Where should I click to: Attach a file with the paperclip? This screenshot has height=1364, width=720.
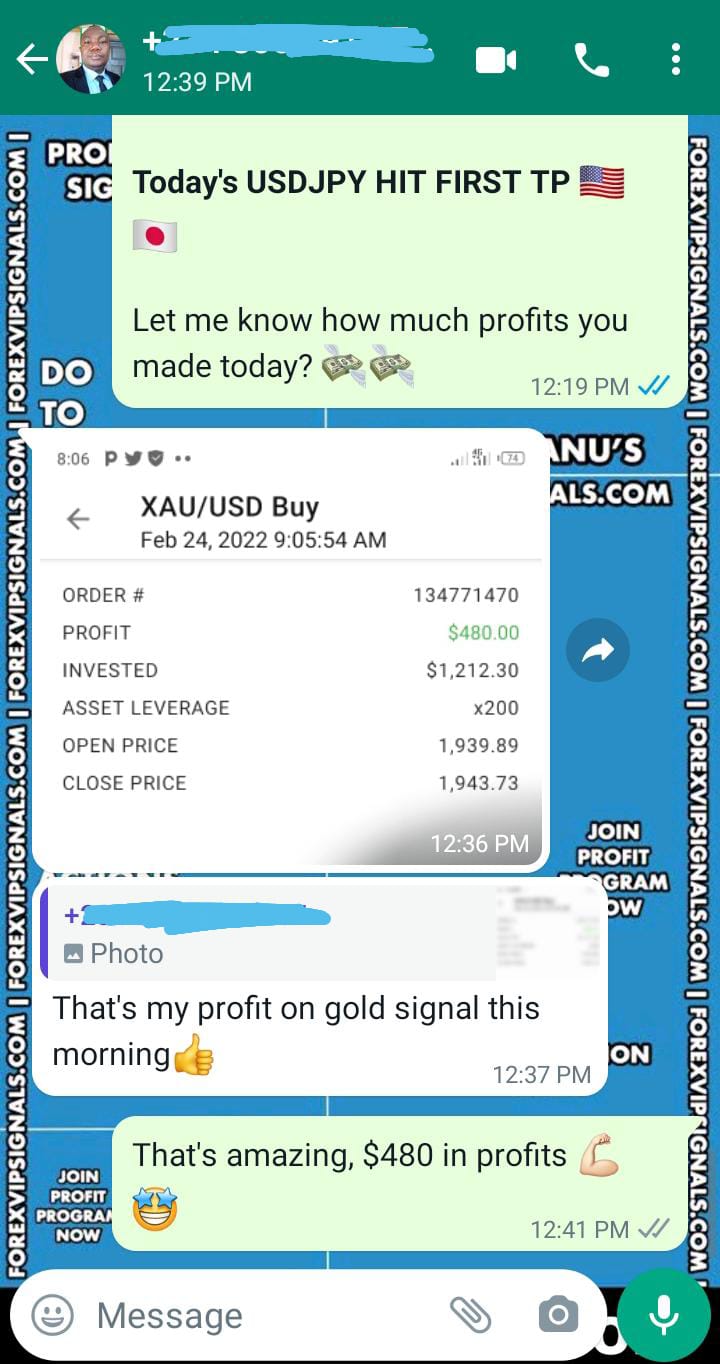pyautogui.click(x=469, y=1315)
